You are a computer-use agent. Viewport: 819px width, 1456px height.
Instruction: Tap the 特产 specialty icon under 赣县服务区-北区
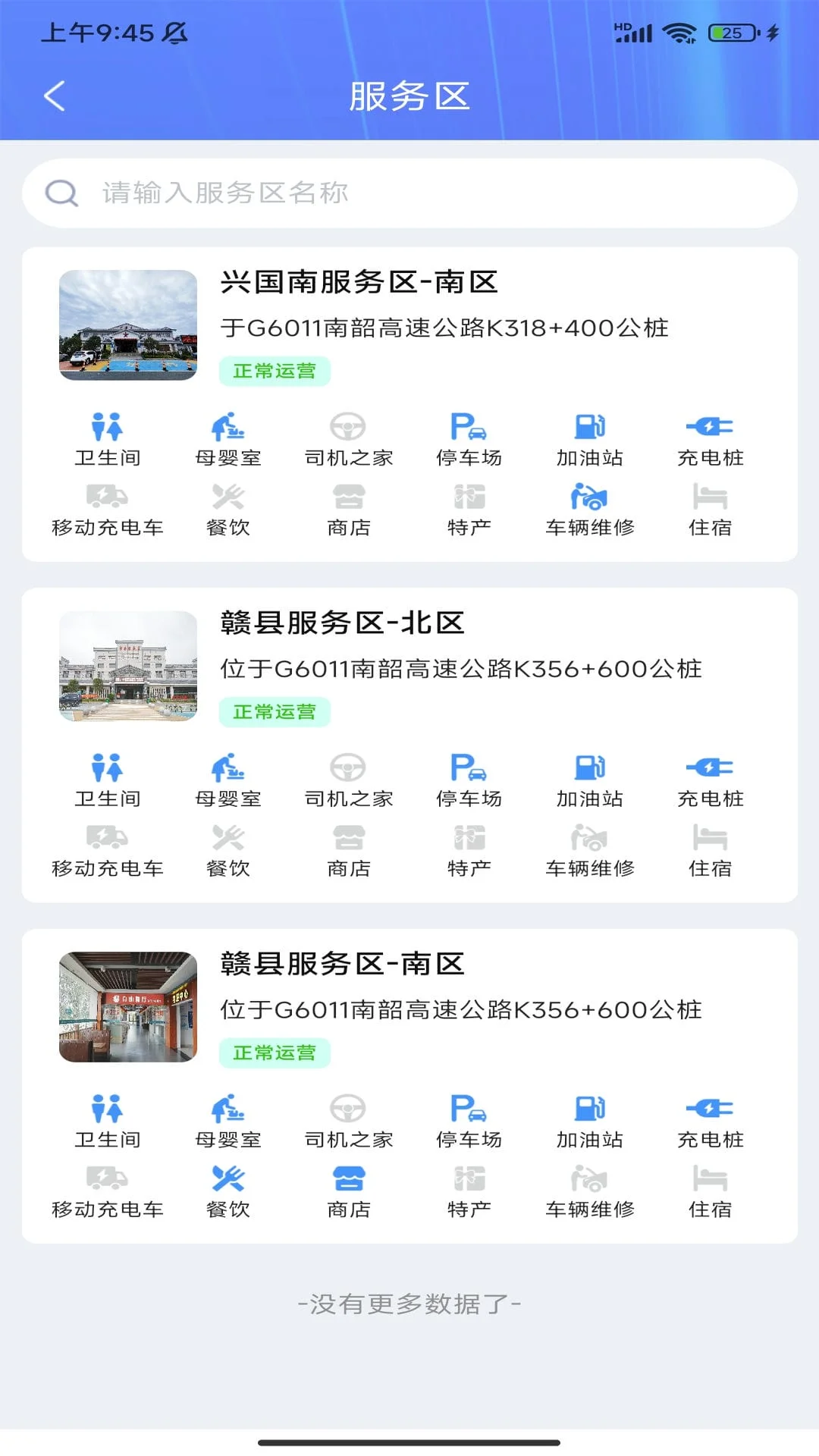coord(469,840)
